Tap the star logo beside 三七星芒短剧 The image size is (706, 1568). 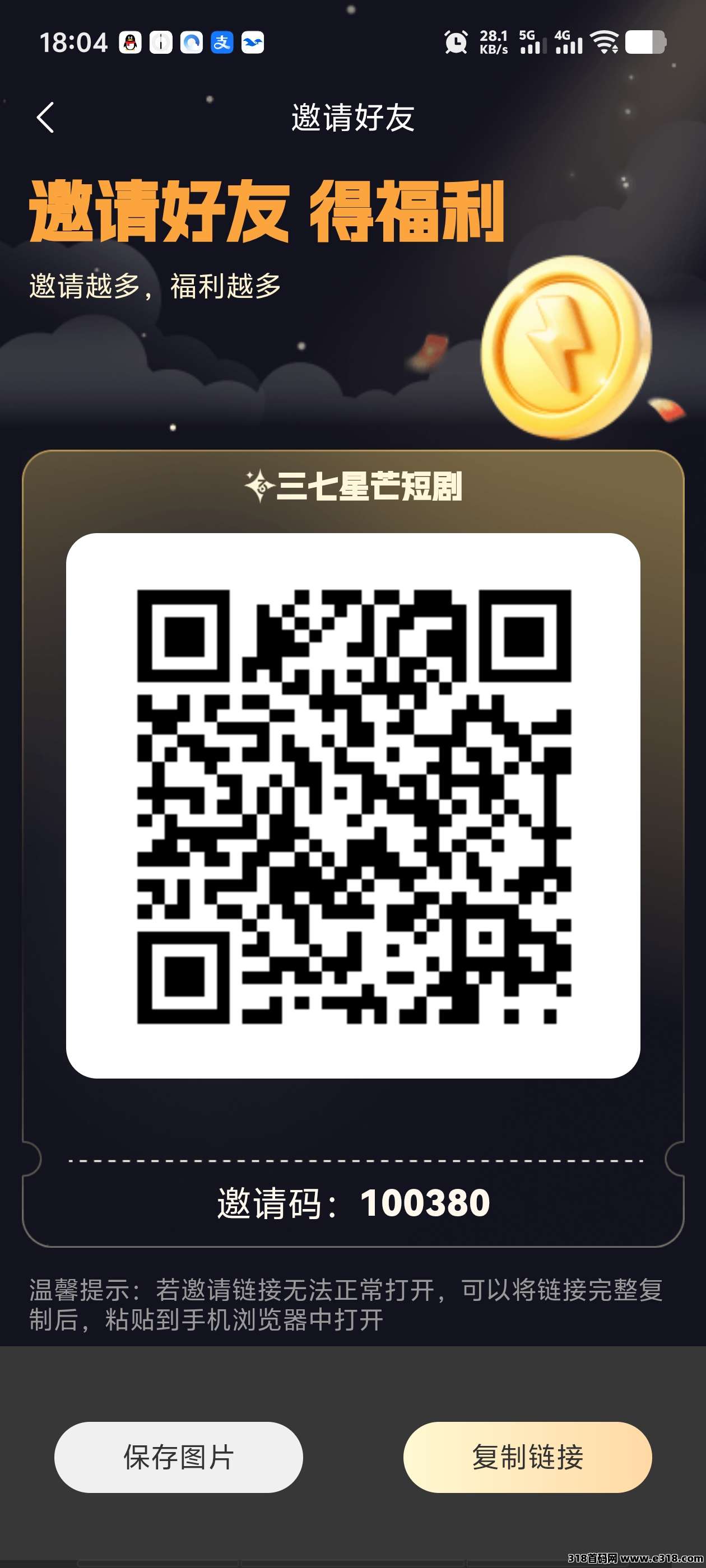point(259,484)
